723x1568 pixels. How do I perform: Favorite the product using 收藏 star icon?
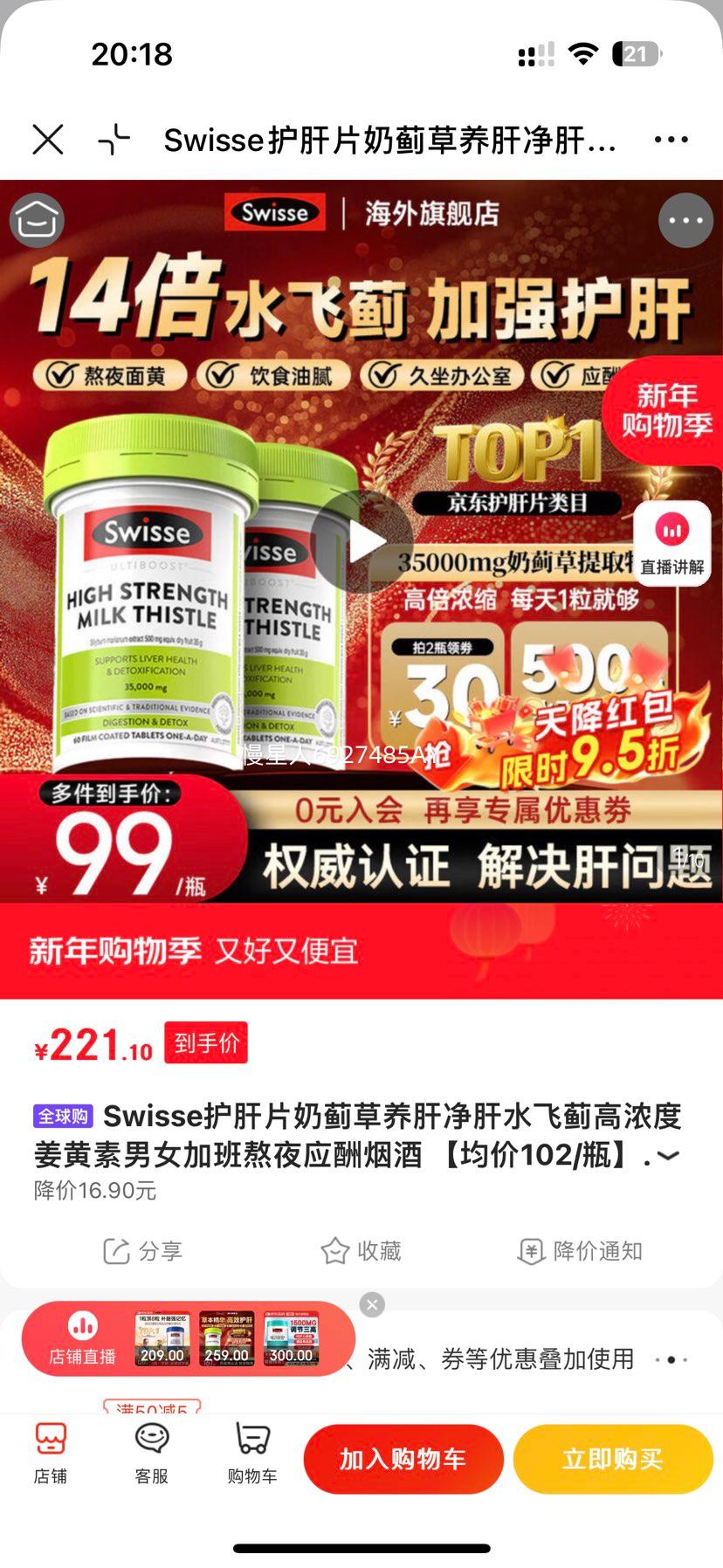pos(361,1250)
